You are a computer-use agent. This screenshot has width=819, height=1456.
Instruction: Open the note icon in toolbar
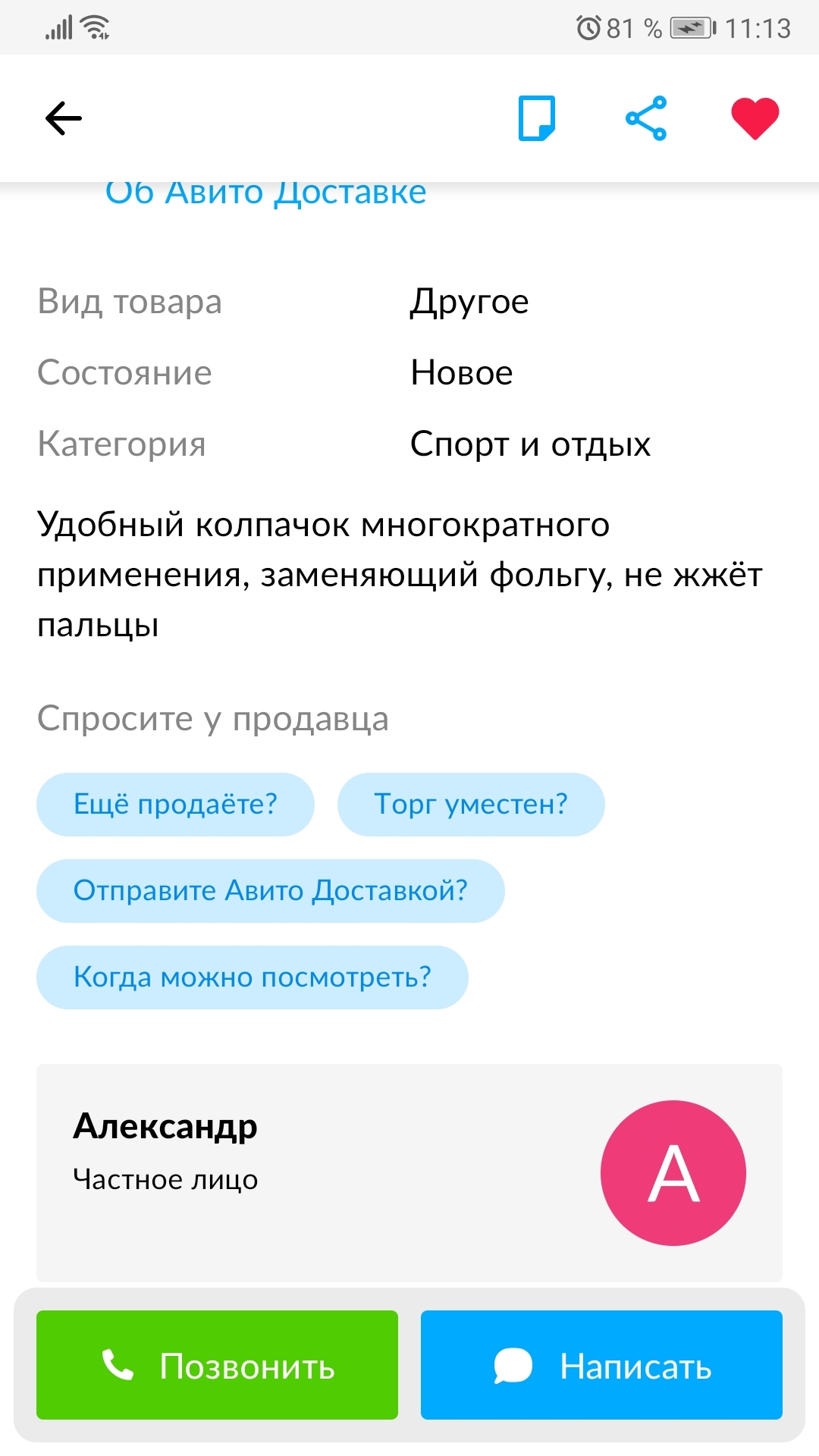tap(537, 118)
